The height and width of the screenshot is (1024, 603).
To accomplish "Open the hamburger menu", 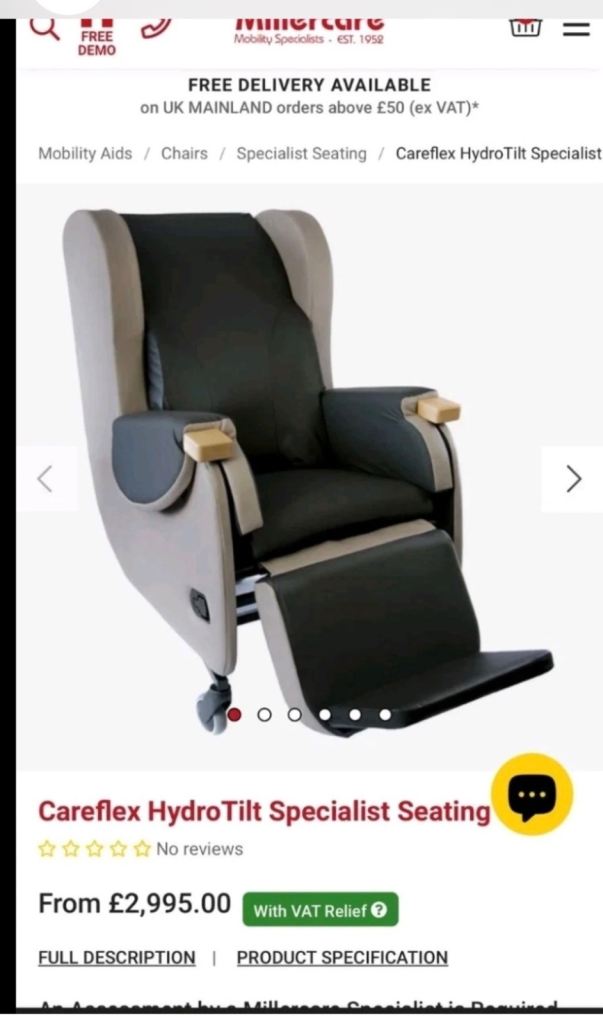I will [576, 28].
